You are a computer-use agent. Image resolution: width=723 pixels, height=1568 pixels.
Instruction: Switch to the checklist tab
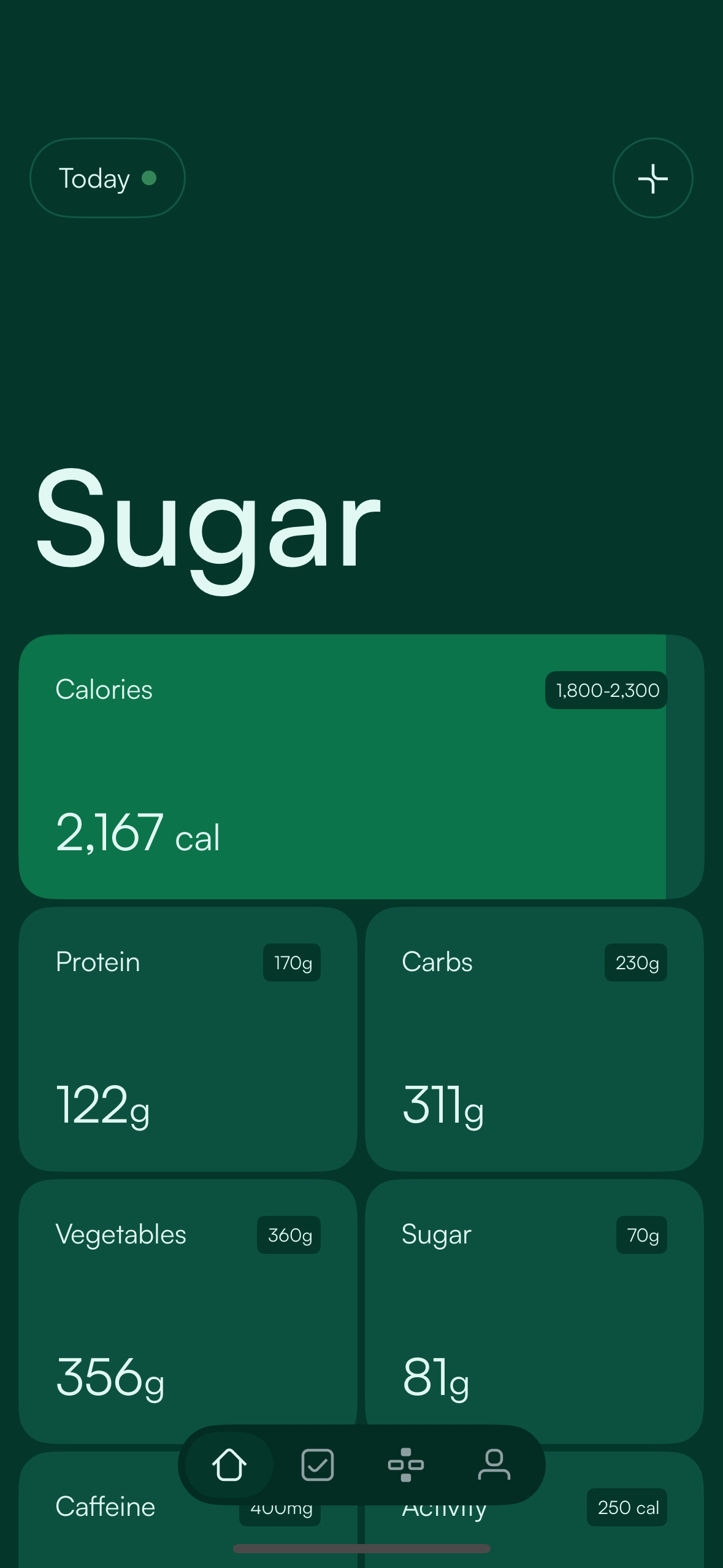[318, 1465]
